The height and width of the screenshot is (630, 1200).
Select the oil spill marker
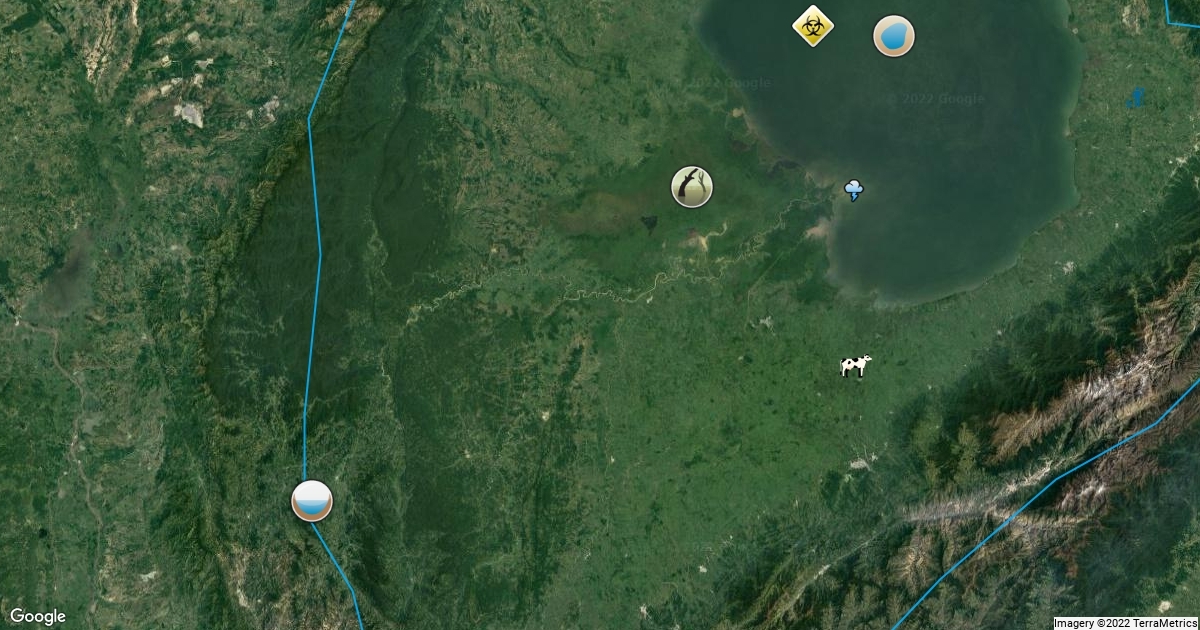[x=692, y=187]
